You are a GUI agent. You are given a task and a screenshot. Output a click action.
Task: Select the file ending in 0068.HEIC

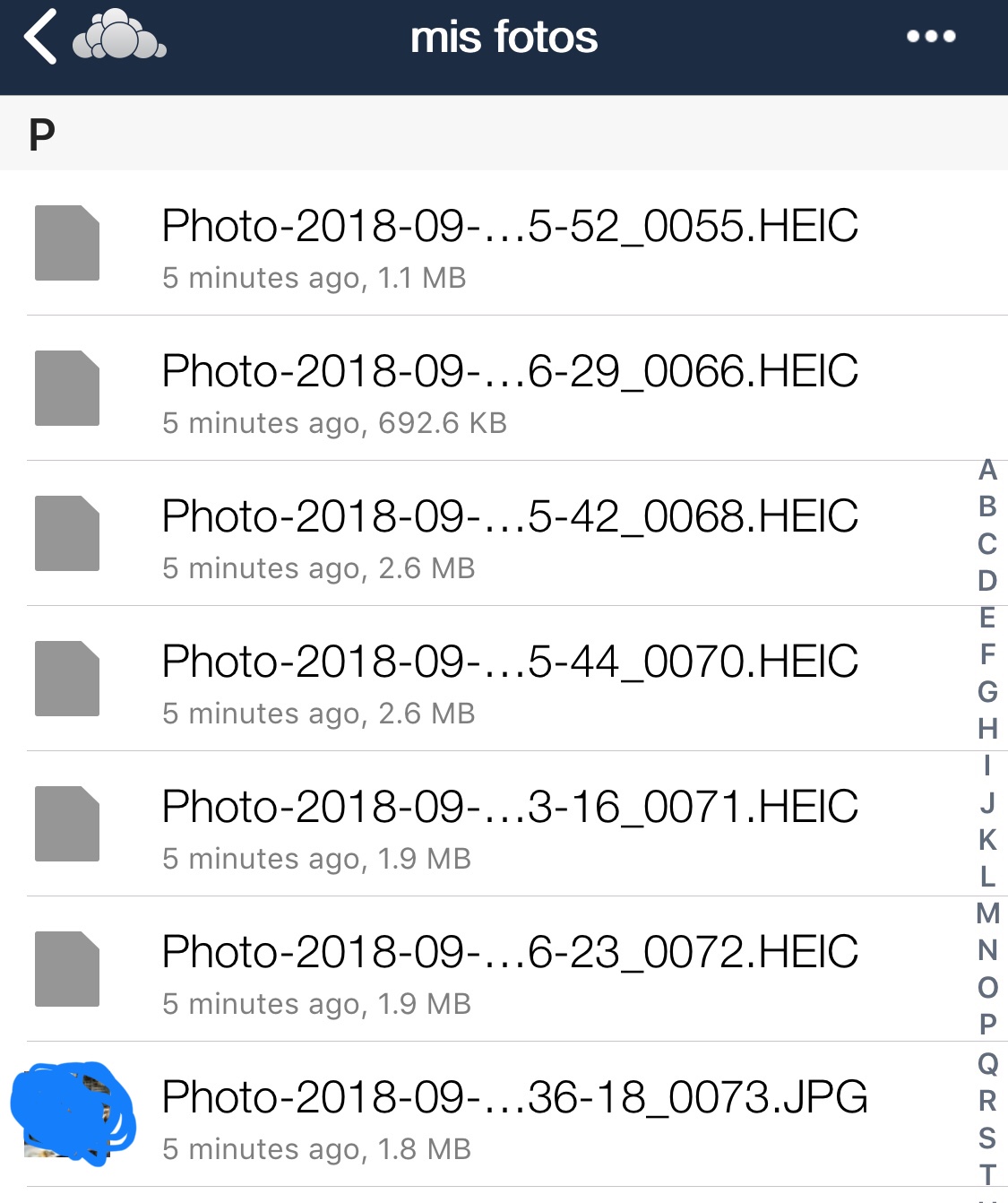[x=509, y=534]
